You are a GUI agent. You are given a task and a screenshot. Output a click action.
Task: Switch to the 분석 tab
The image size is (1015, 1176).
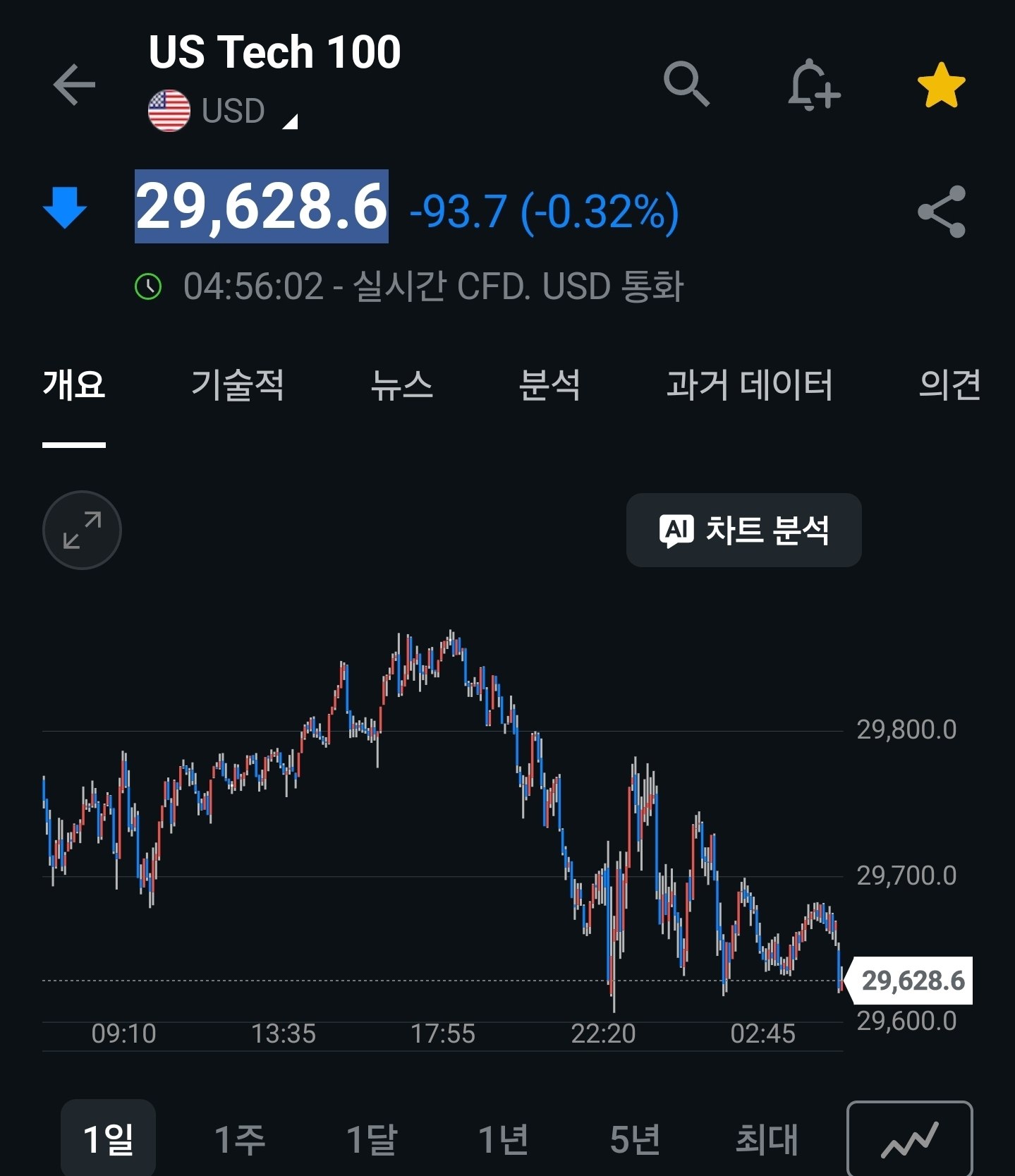tap(549, 385)
